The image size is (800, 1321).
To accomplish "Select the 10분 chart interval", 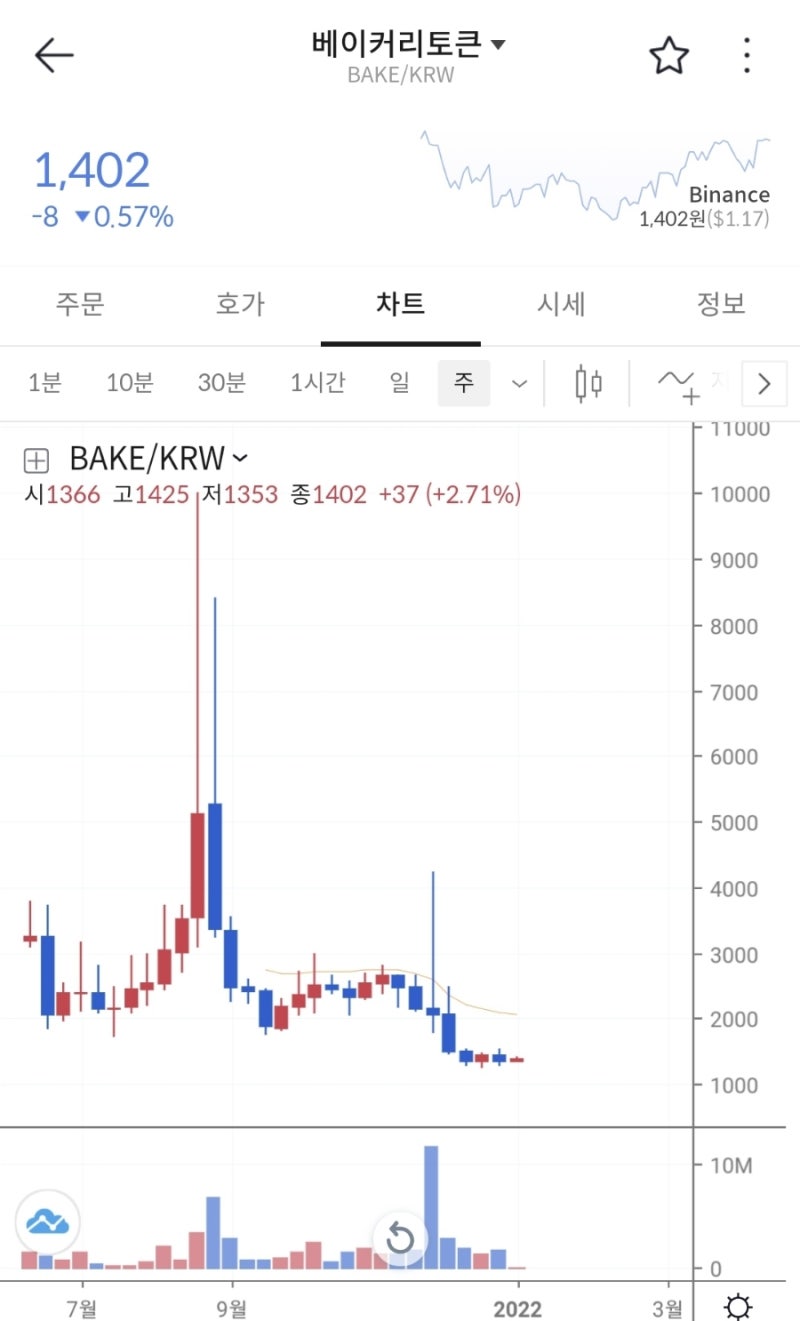I will tap(130, 383).
